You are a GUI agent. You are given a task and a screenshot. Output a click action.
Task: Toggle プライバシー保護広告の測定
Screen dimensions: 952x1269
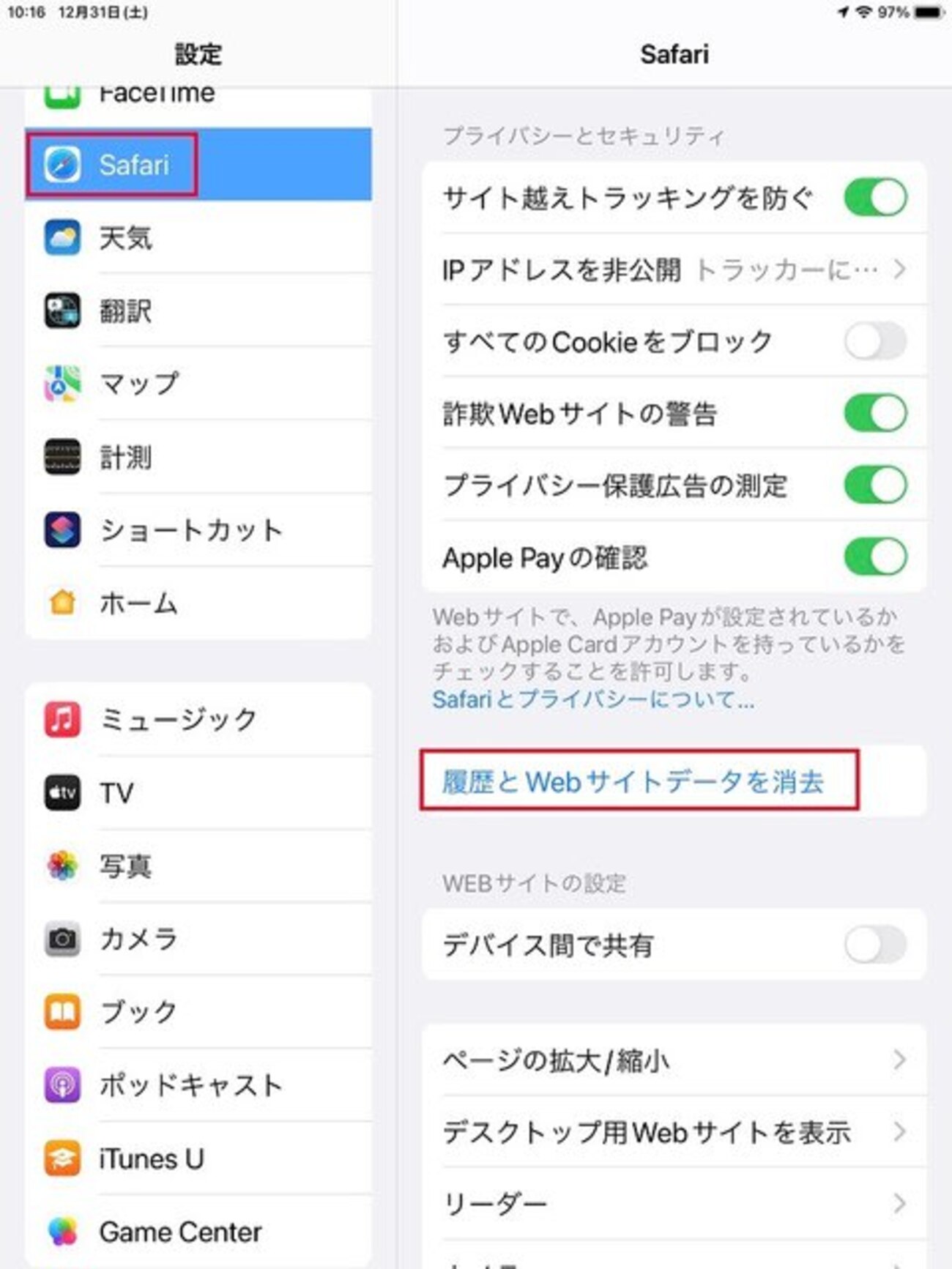(875, 485)
